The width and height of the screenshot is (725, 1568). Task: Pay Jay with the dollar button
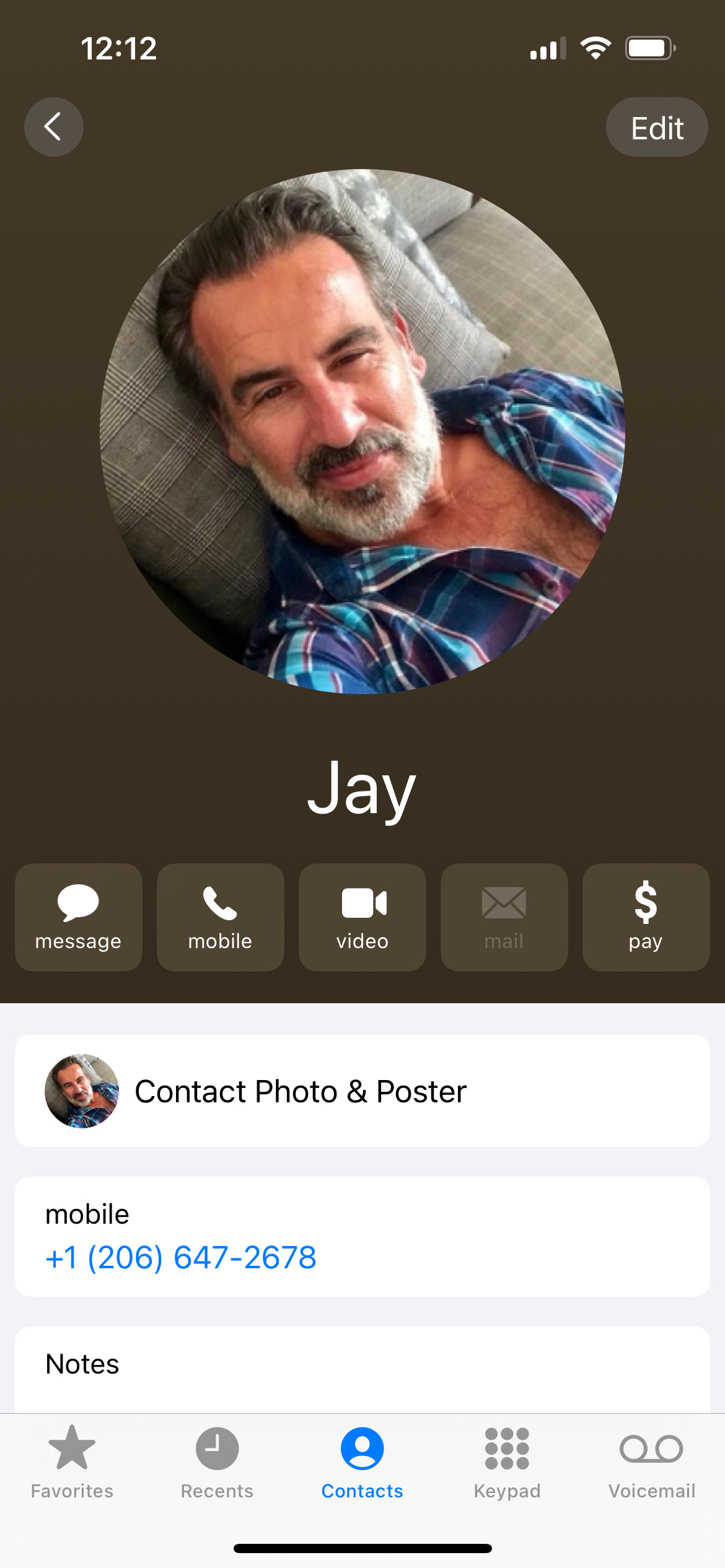pyautogui.click(x=646, y=917)
